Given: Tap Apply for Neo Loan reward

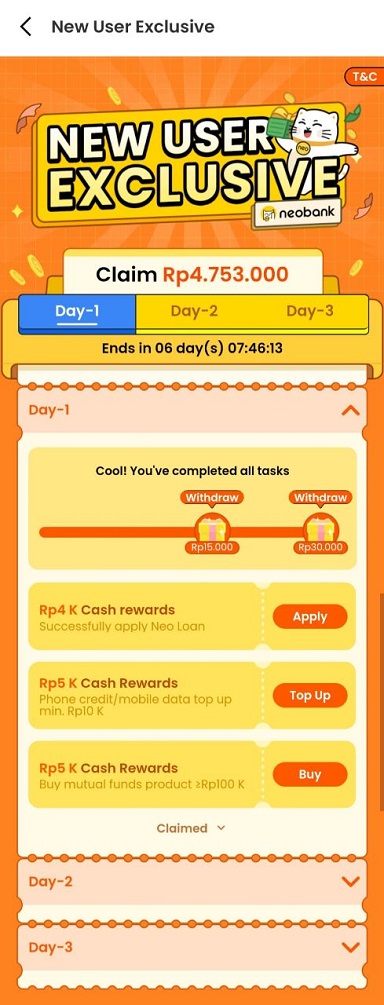Looking at the screenshot, I should tap(310, 617).
